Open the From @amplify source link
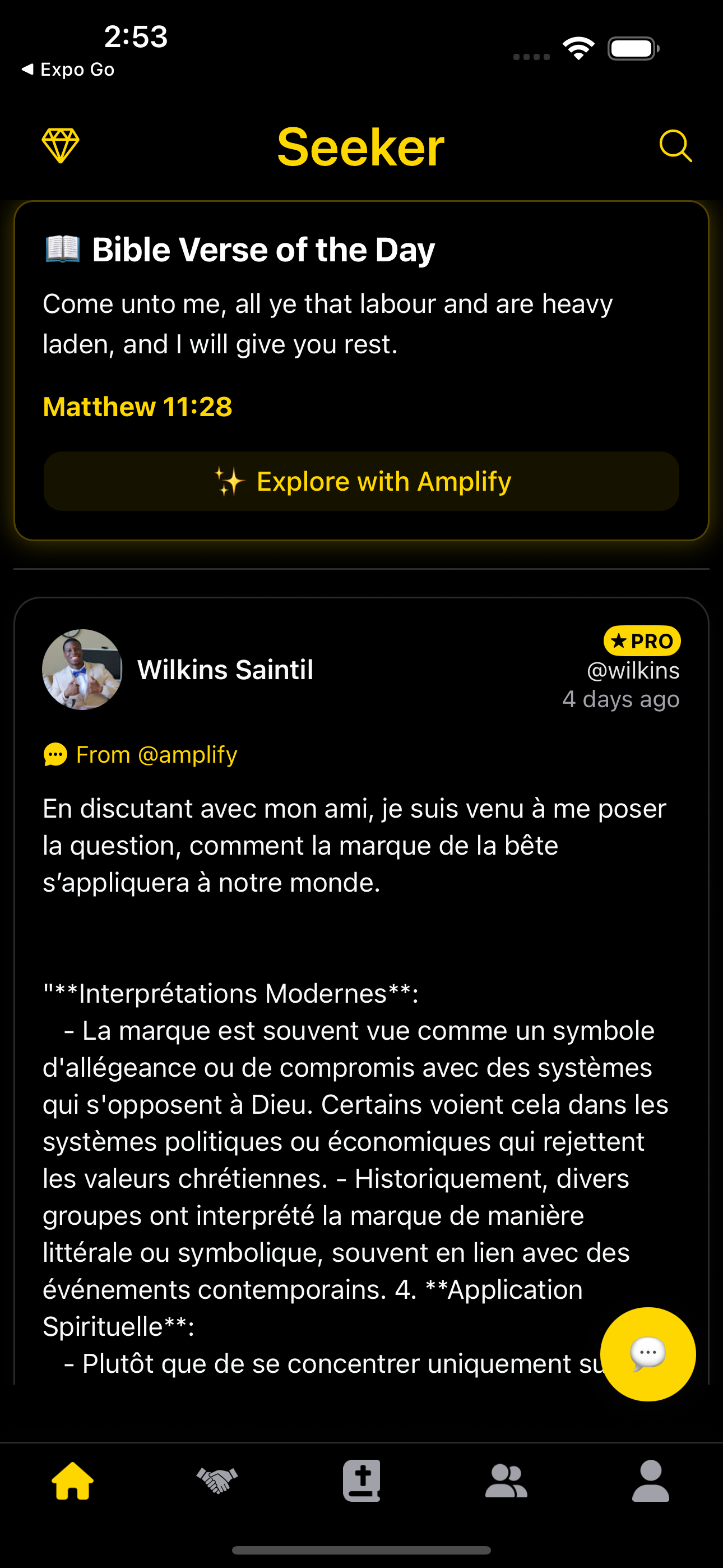723x1568 pixels. (x=156, y=755)
